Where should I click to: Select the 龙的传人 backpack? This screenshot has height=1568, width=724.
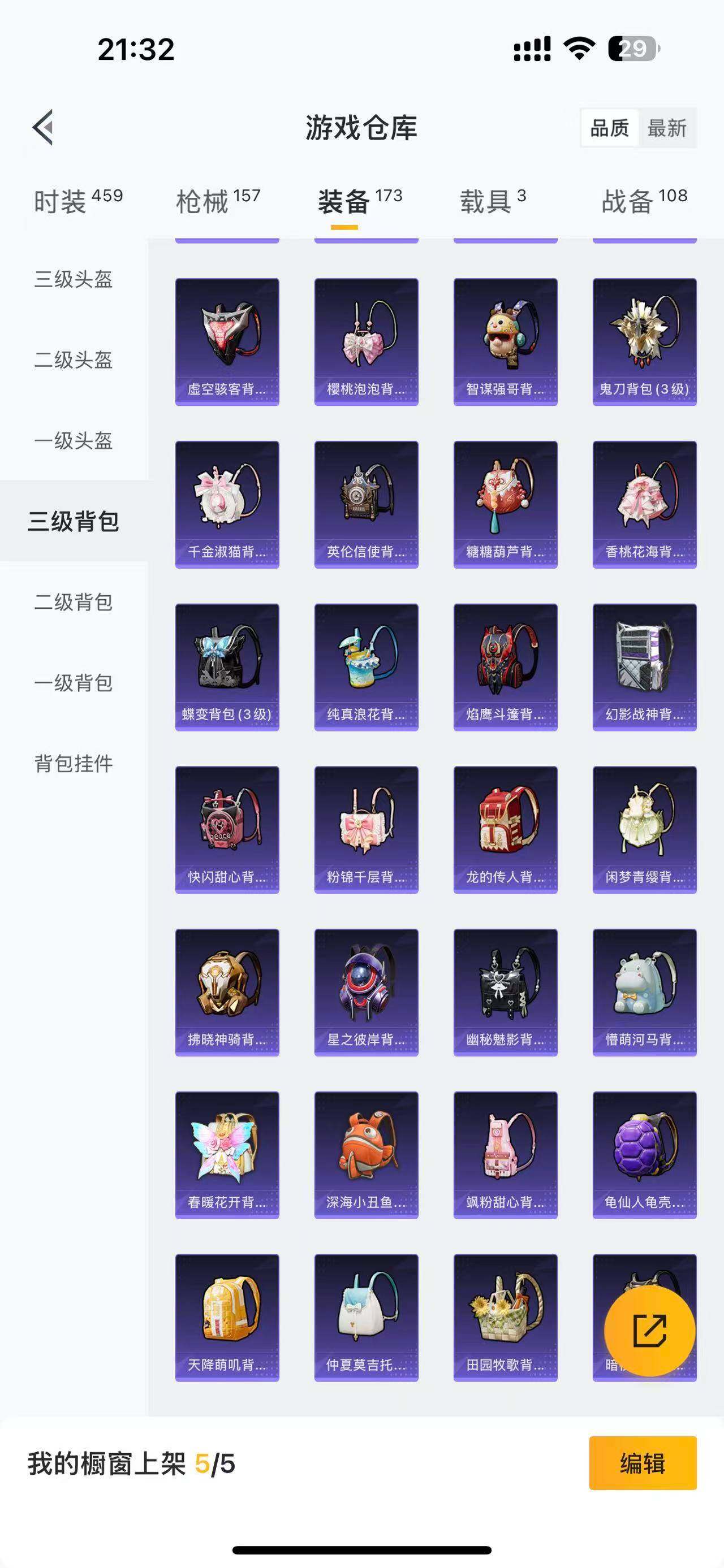[x=506, y=829]
